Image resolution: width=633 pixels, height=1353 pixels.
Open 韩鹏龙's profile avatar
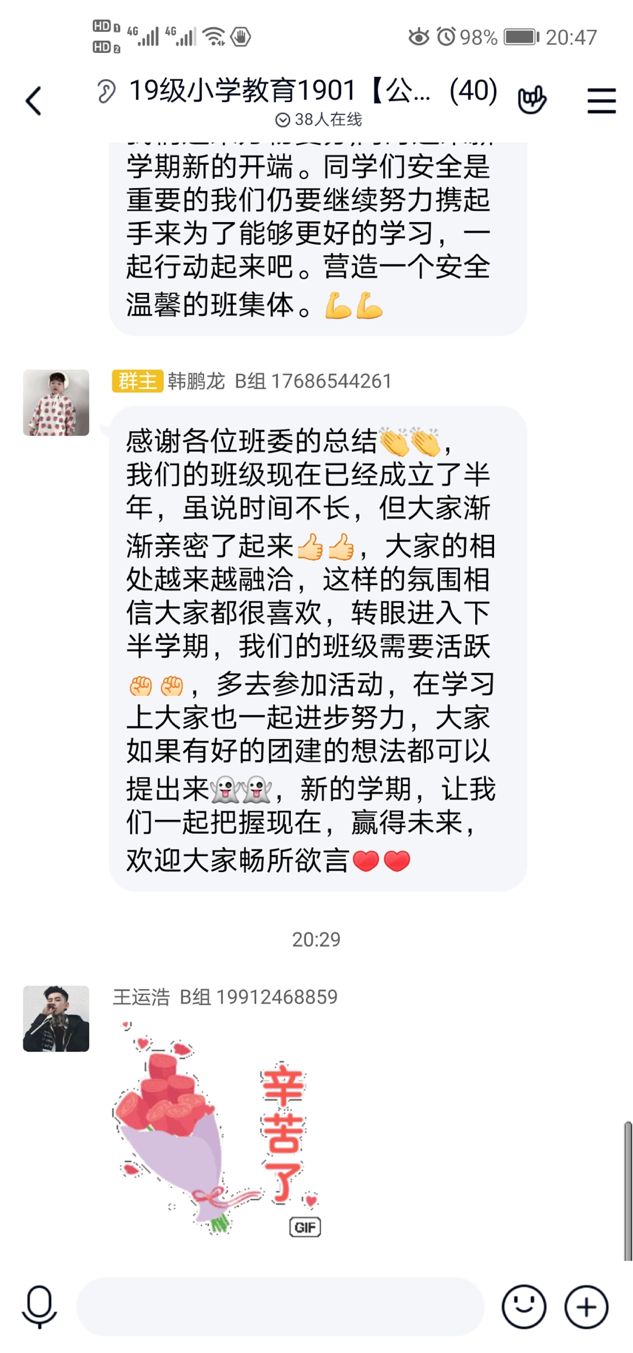(x=56, y=402)
